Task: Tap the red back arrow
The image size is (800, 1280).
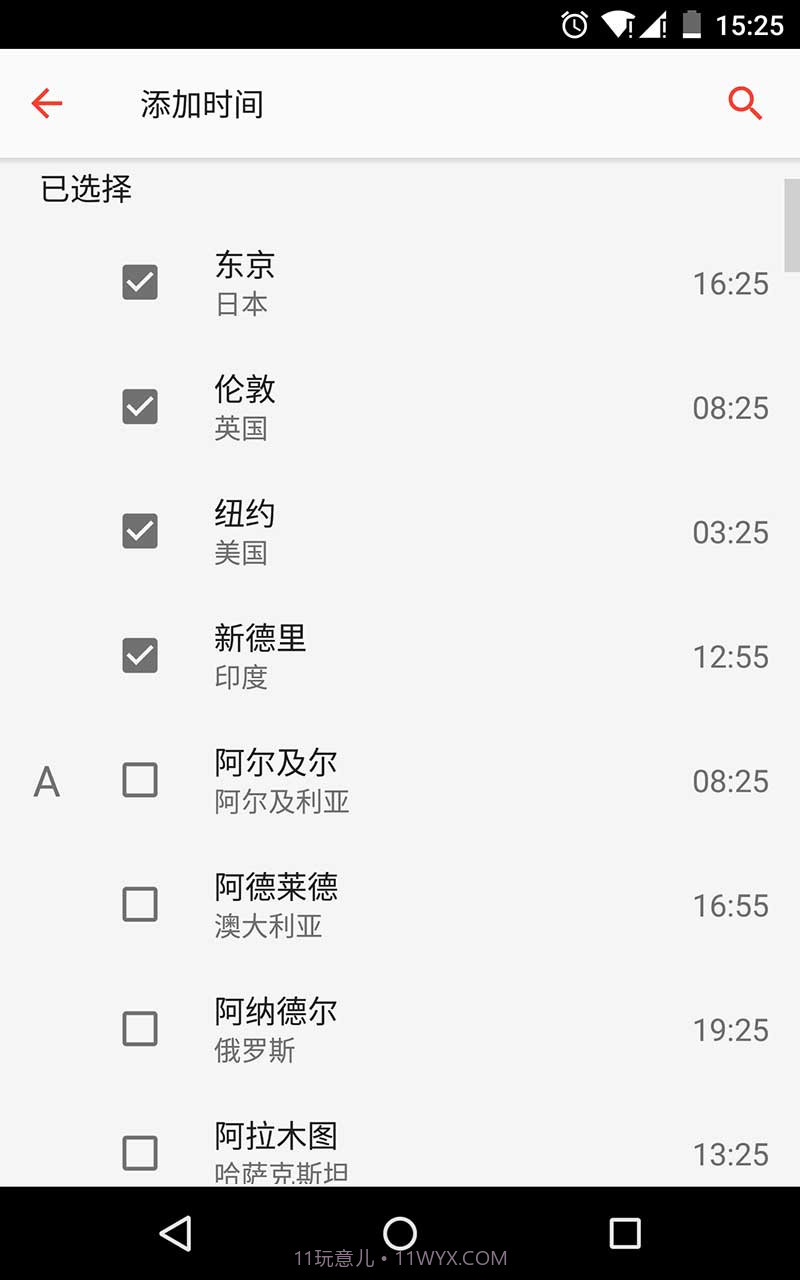Action: pos(46,103)
